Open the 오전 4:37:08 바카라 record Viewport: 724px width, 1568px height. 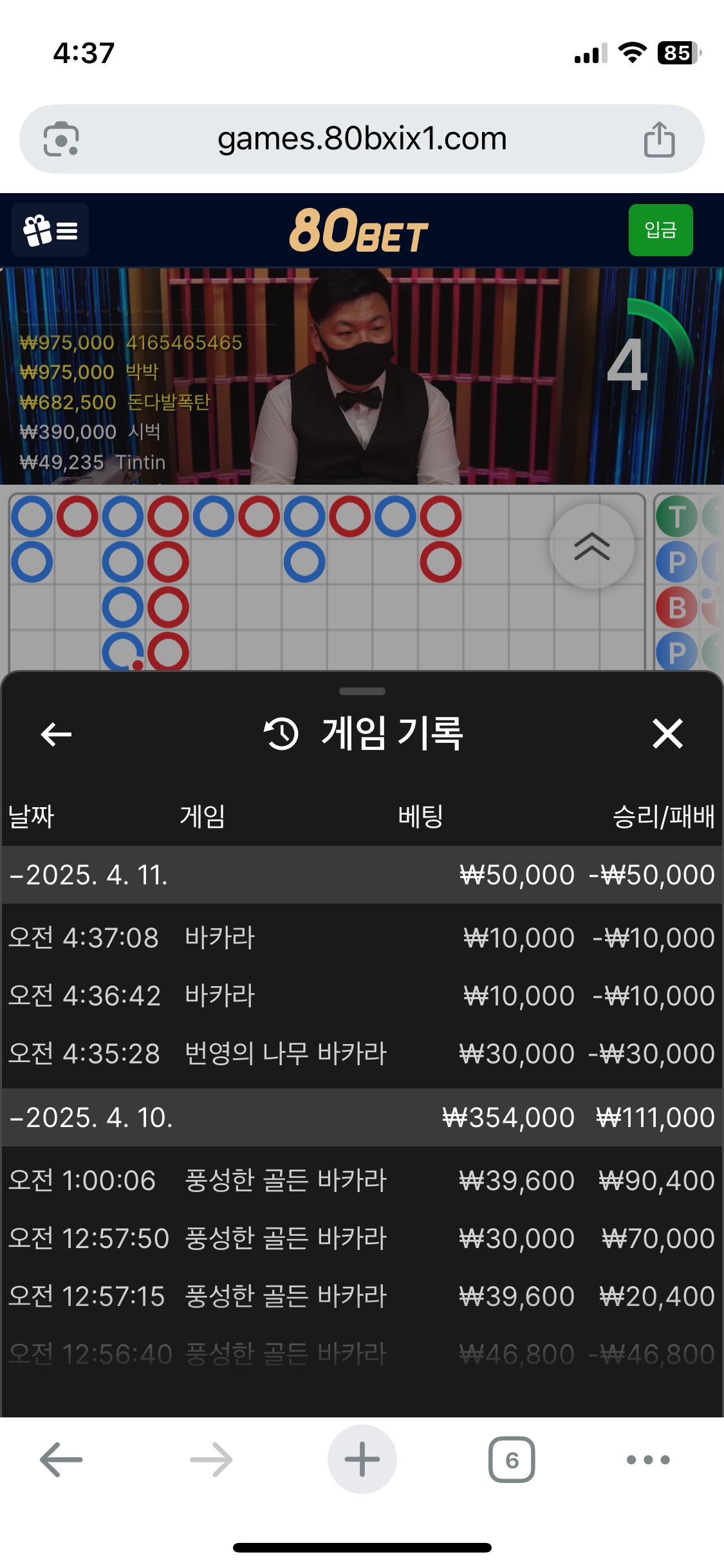tap(362, 938)
